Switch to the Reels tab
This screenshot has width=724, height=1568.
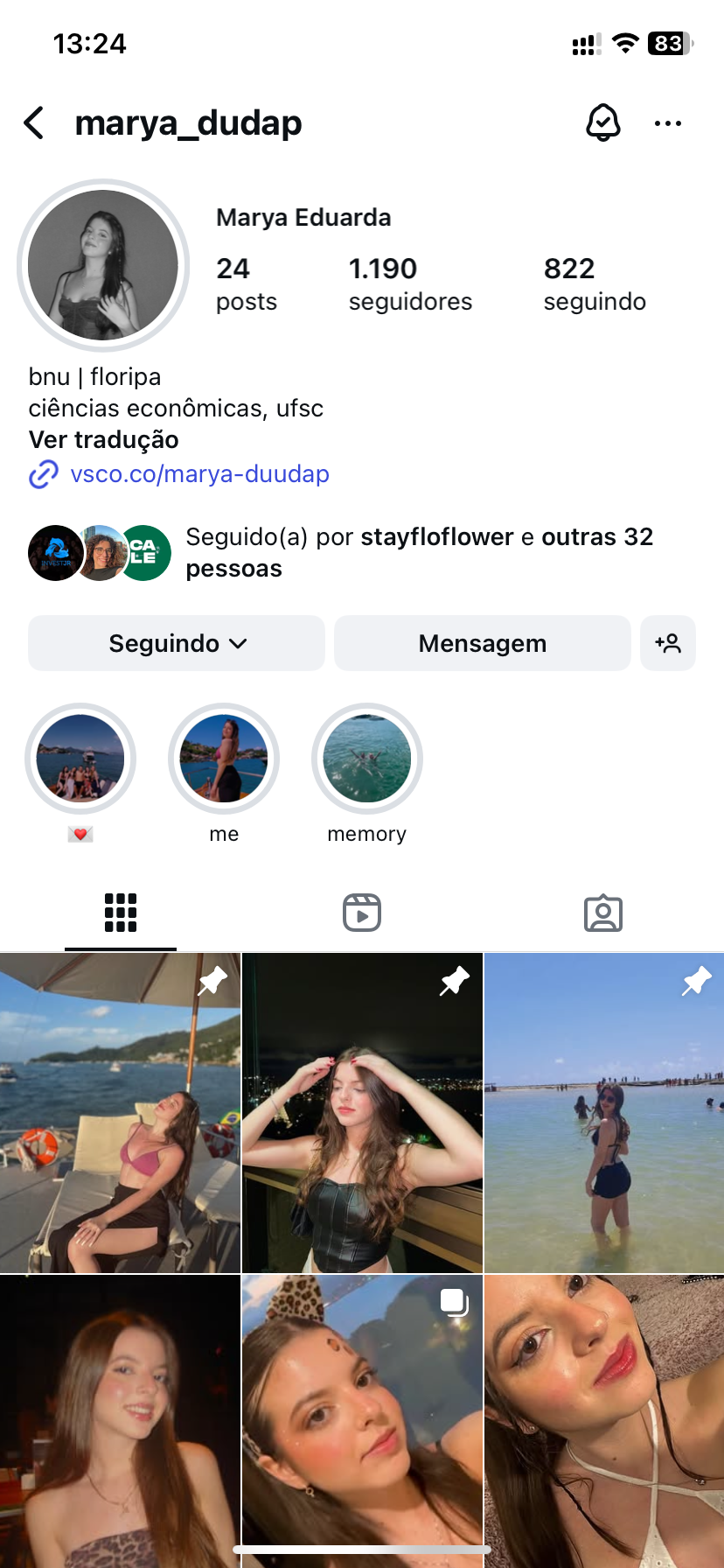[x=362, y=913]
